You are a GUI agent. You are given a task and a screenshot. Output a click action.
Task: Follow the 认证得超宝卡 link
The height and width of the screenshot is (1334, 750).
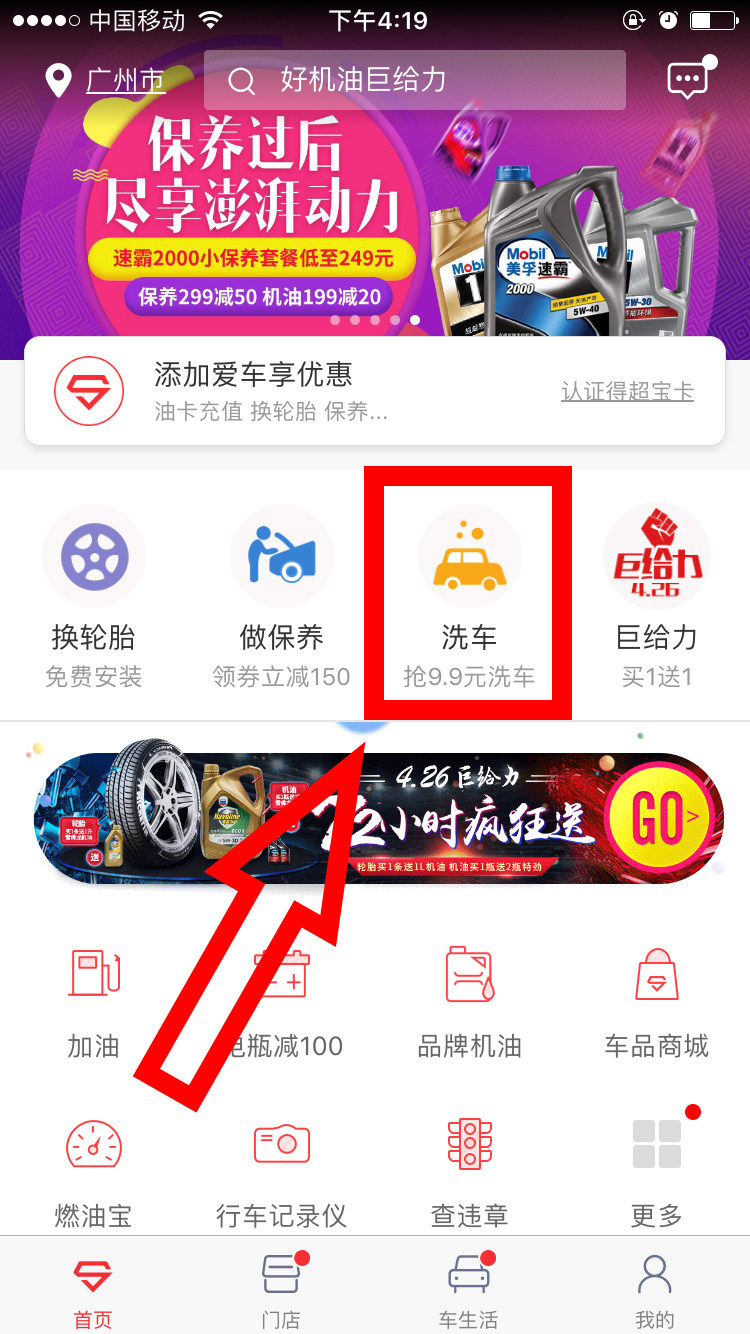coord(627,391)
